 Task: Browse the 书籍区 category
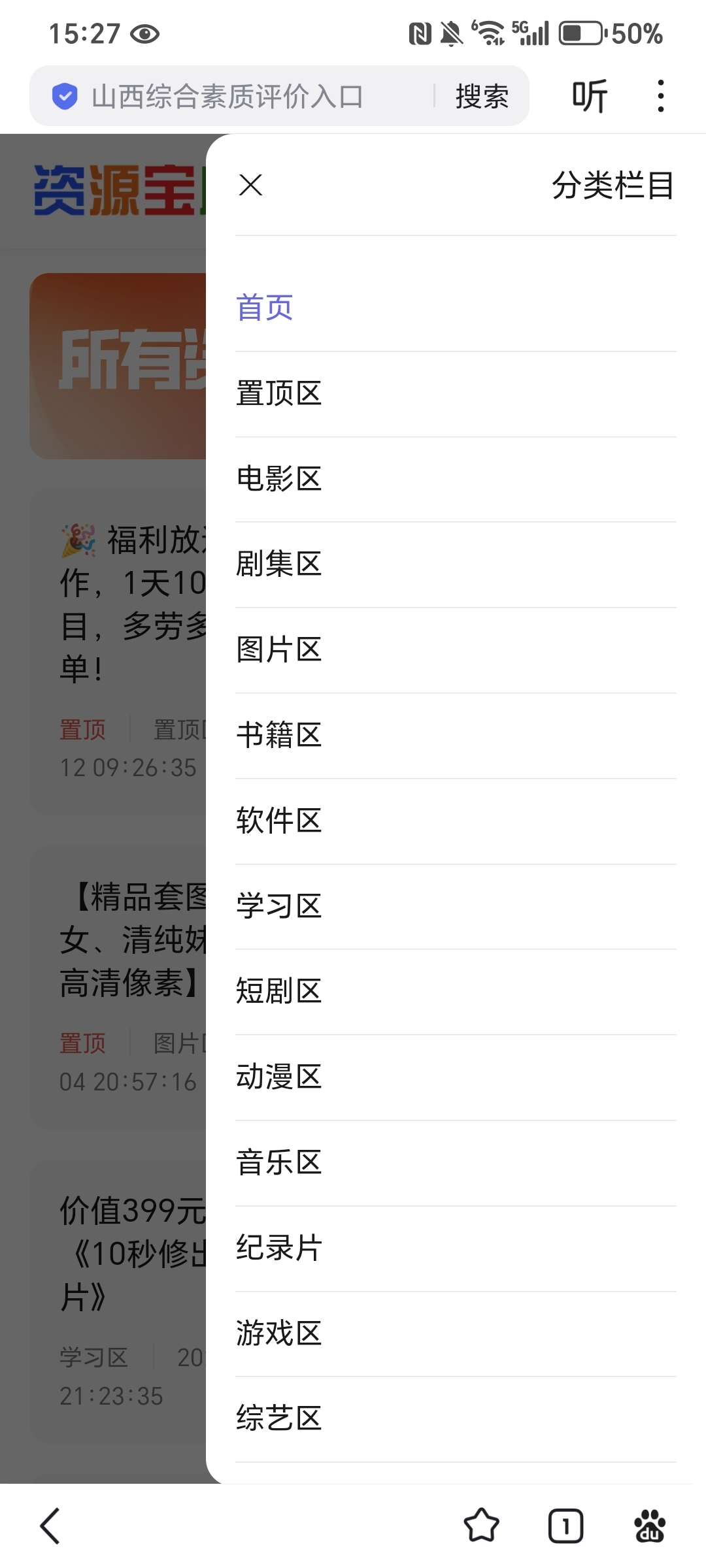[279, 736]
